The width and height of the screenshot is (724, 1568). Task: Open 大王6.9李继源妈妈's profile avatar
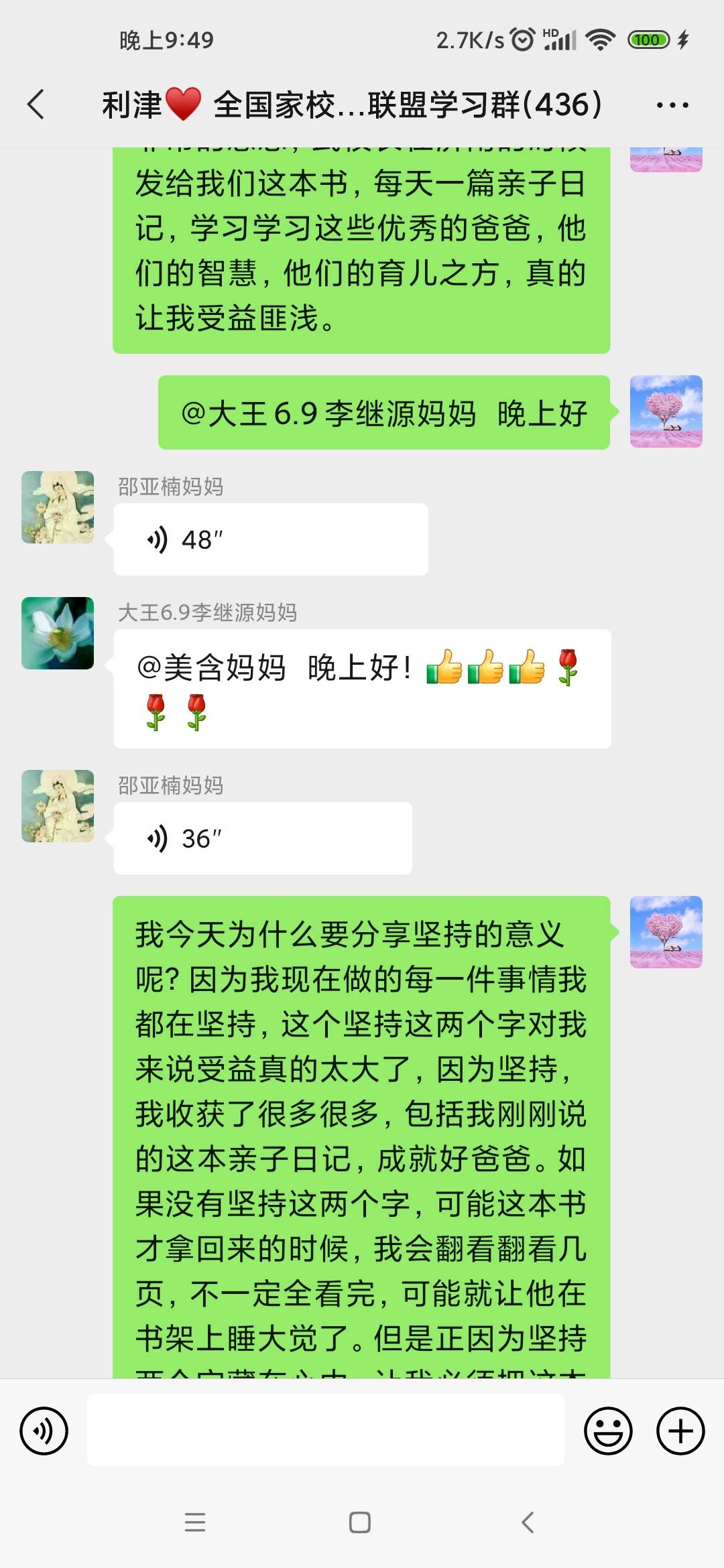coord(57,632)
